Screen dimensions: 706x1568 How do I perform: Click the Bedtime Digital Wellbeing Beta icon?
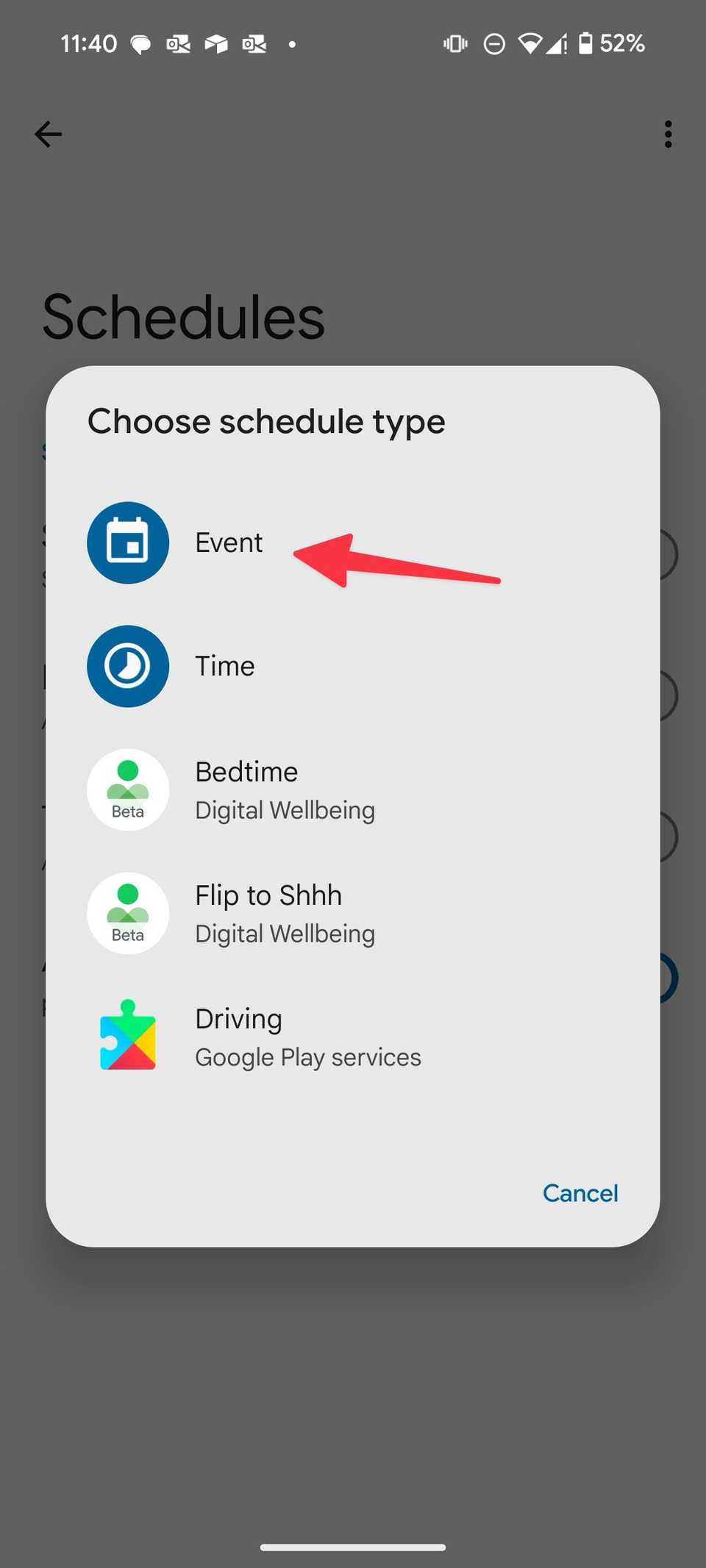coord(128,790)
